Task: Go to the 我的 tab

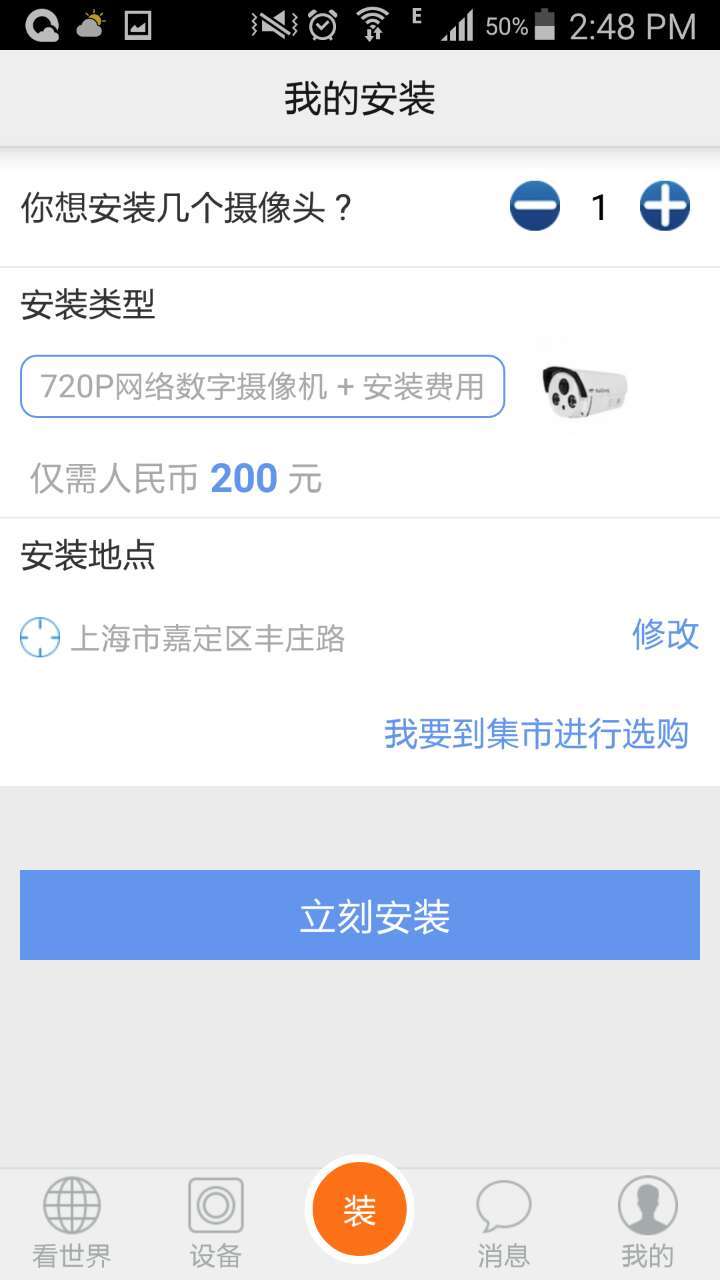Action: pos(647,1222)
